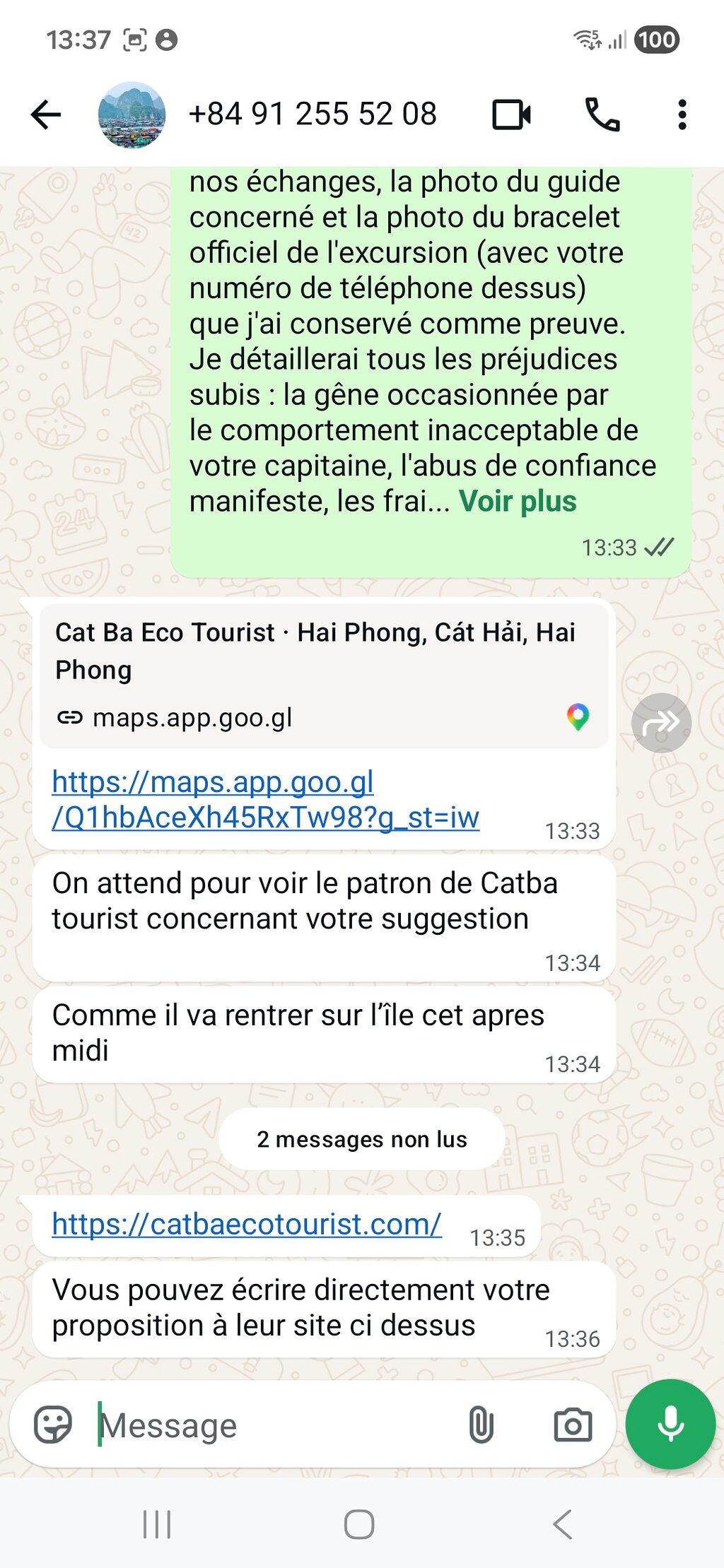Screen dimensions: 724x1568
Task: Record a voice message
Action: [670, 1425]
